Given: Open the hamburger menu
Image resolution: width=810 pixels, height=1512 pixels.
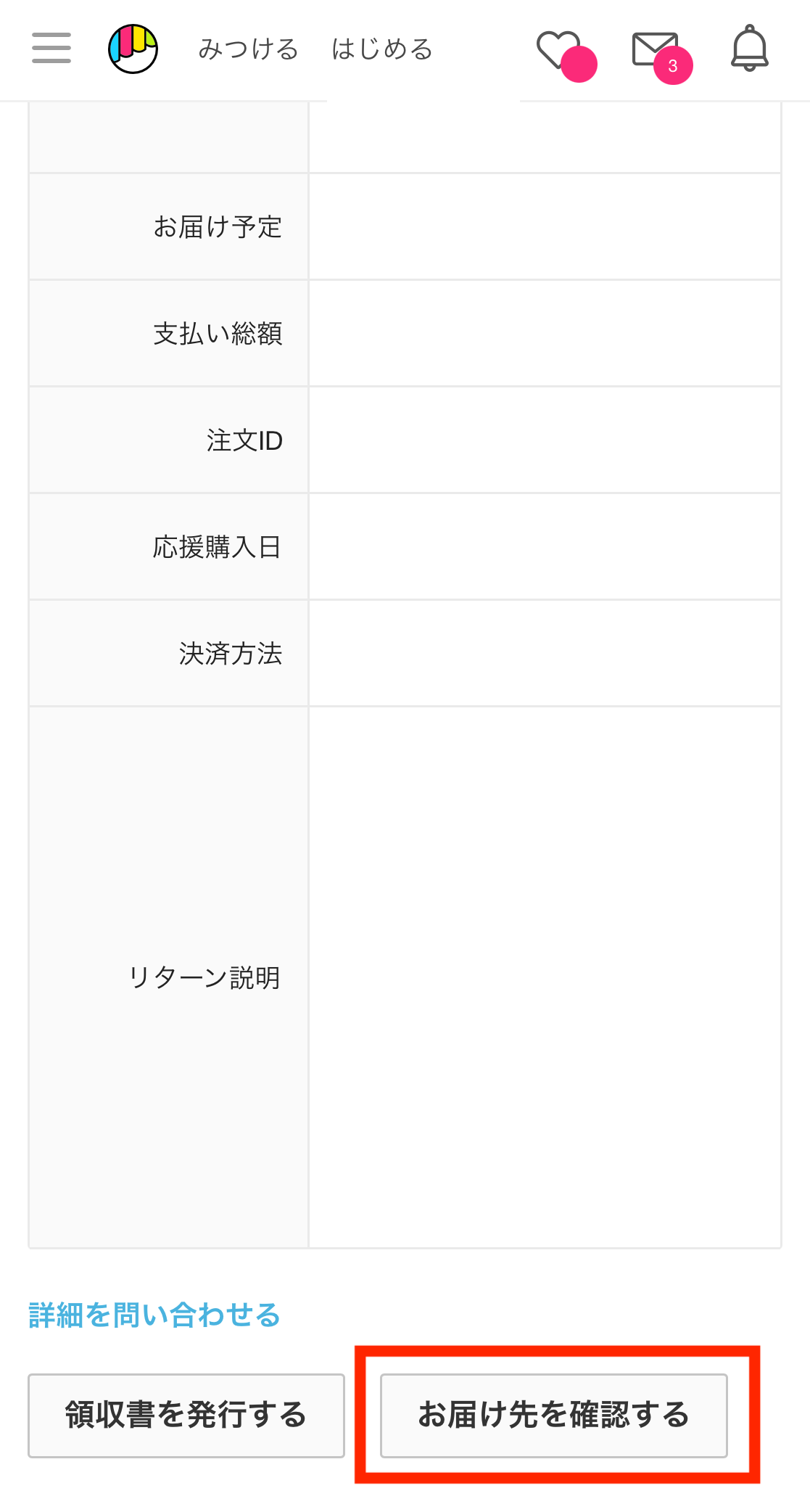Looking at the screenshot, I should [51, 48].
